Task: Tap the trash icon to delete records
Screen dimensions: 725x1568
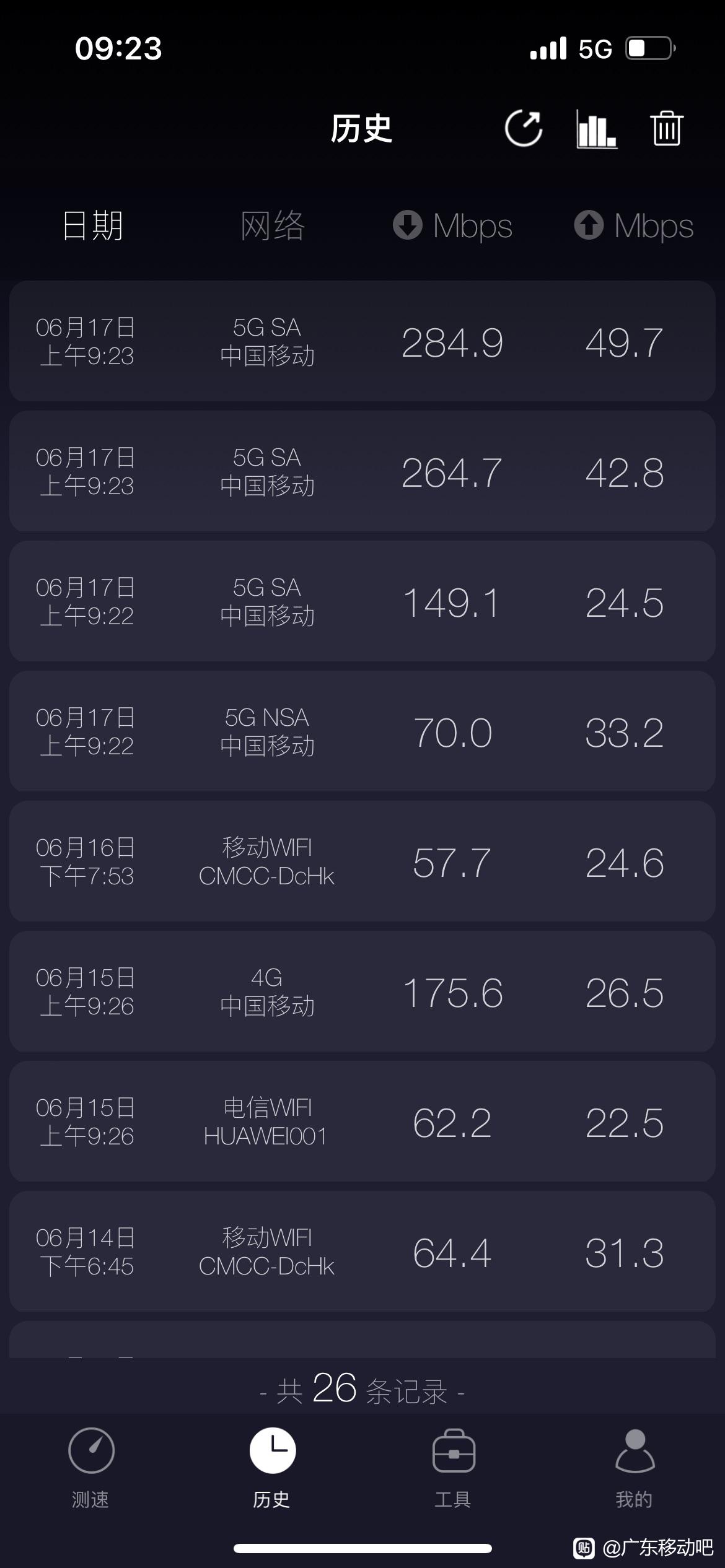Action: coord(667,129)
